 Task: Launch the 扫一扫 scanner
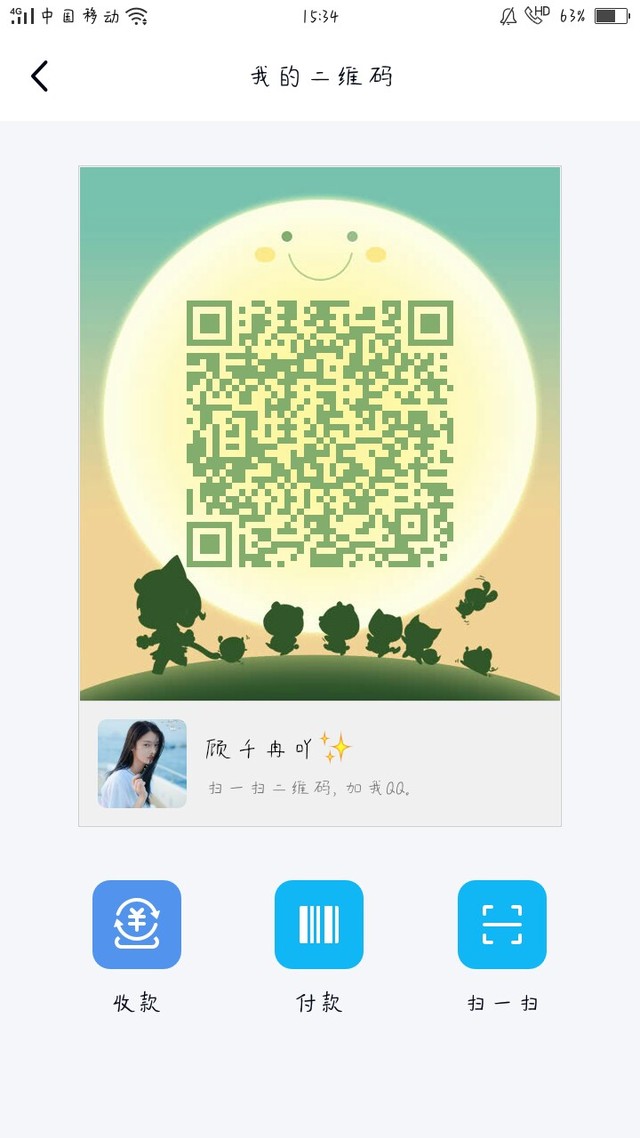[x=502, y=925]
